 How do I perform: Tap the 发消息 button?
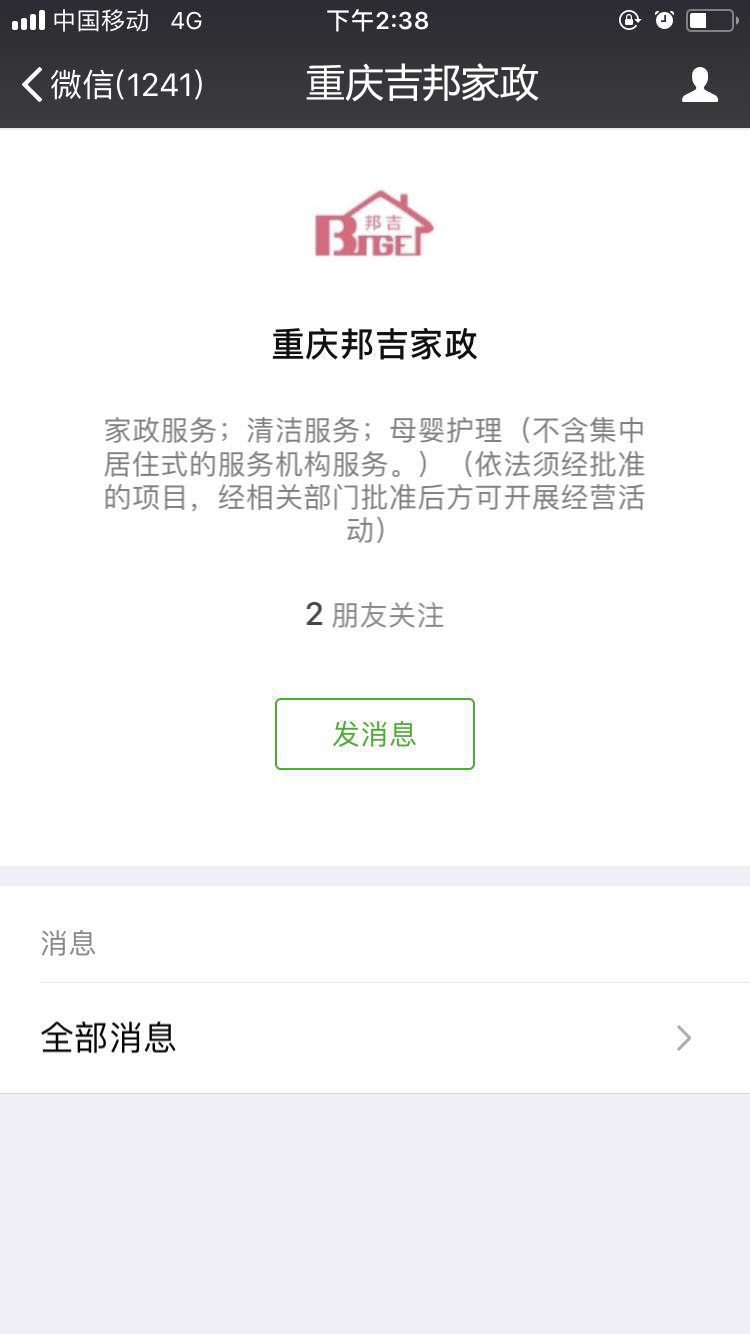[x=374, y=734]
